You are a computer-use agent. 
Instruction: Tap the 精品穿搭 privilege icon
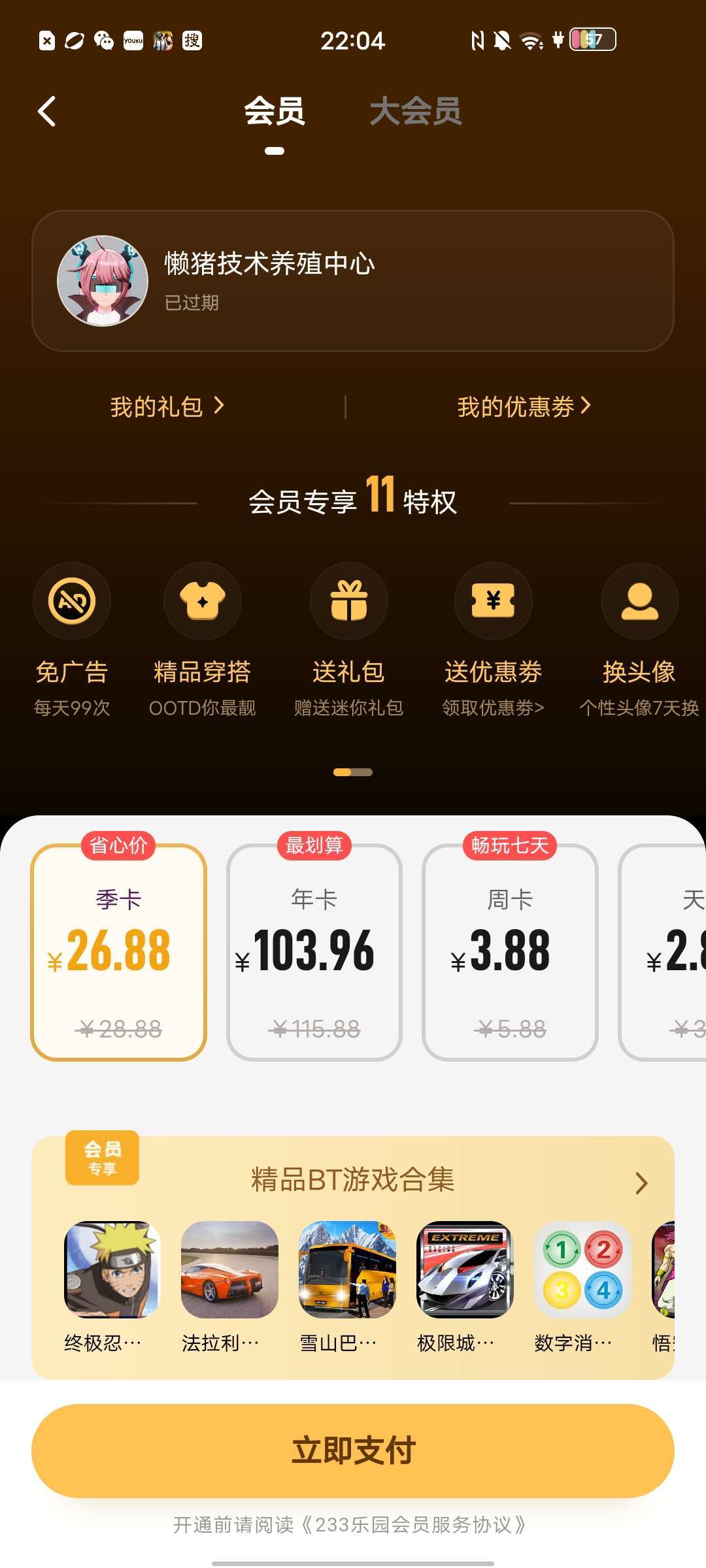point(203,601)
